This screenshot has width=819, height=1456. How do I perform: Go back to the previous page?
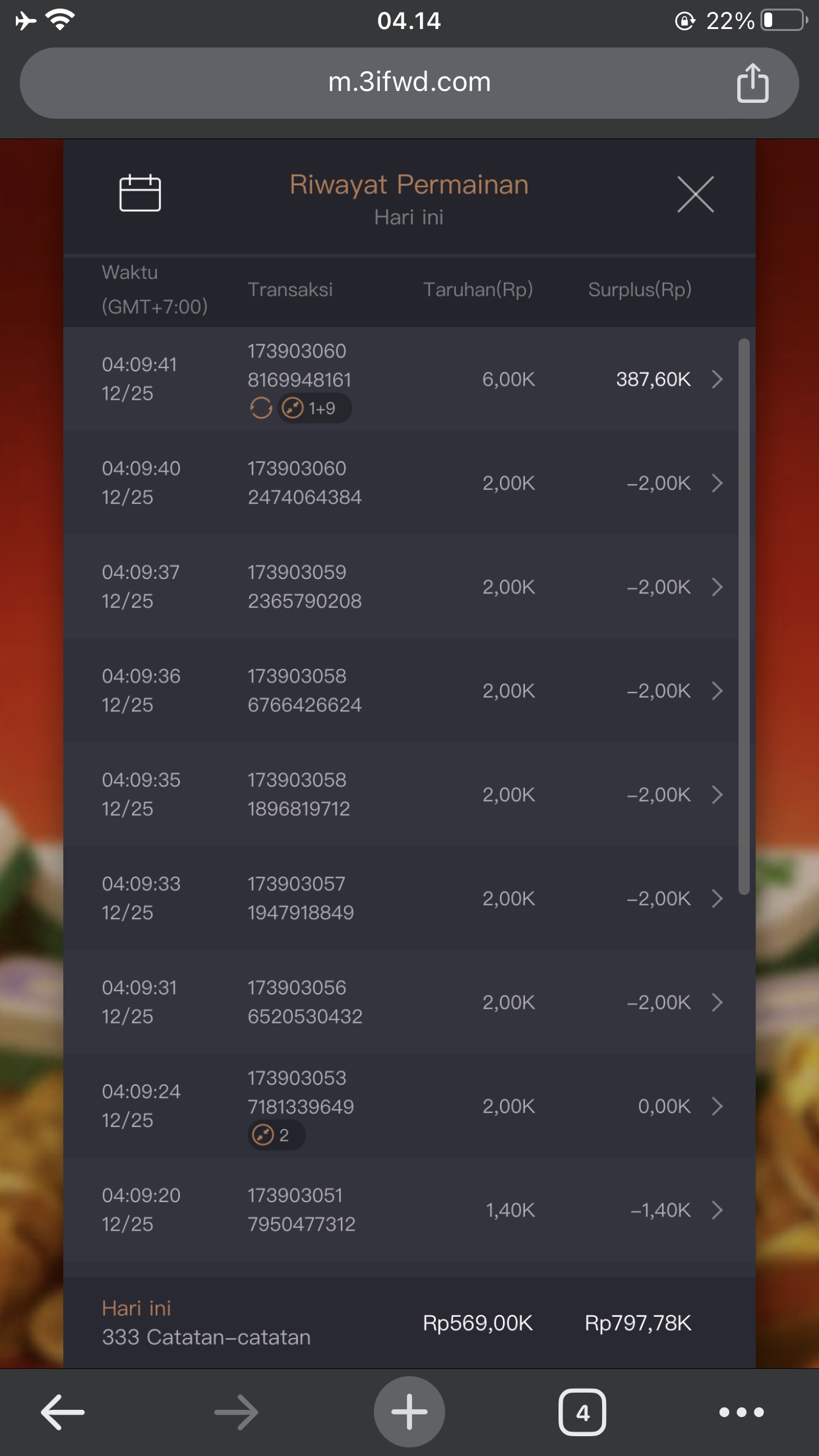click(x=63, y=1412)
